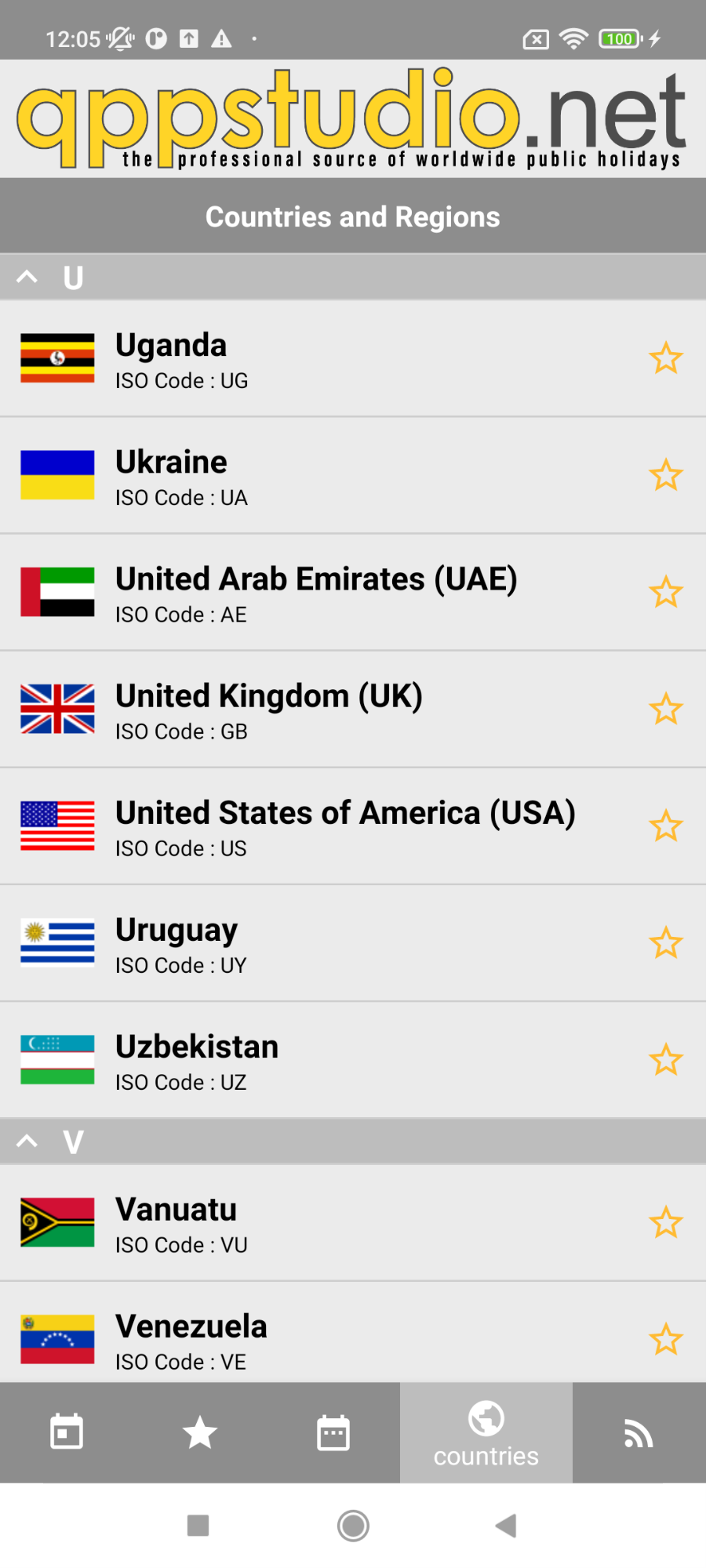
Task: Open the month calendar tab
Action: coord(333,1432)
